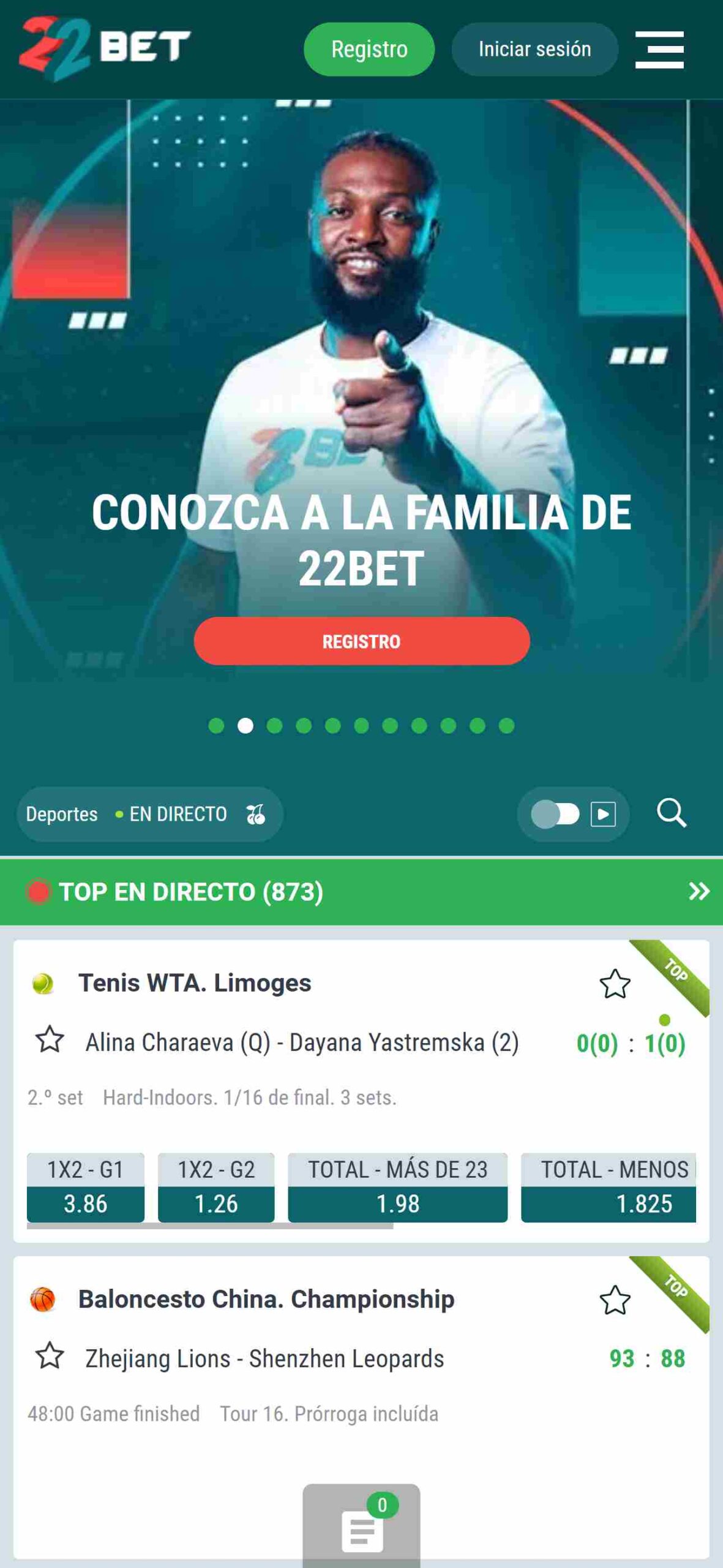Favorite the Baloncesto China. Championship league
The height and width of the screenshot is (1568, 723).
pyautogui.click(x=614, y=1300)
